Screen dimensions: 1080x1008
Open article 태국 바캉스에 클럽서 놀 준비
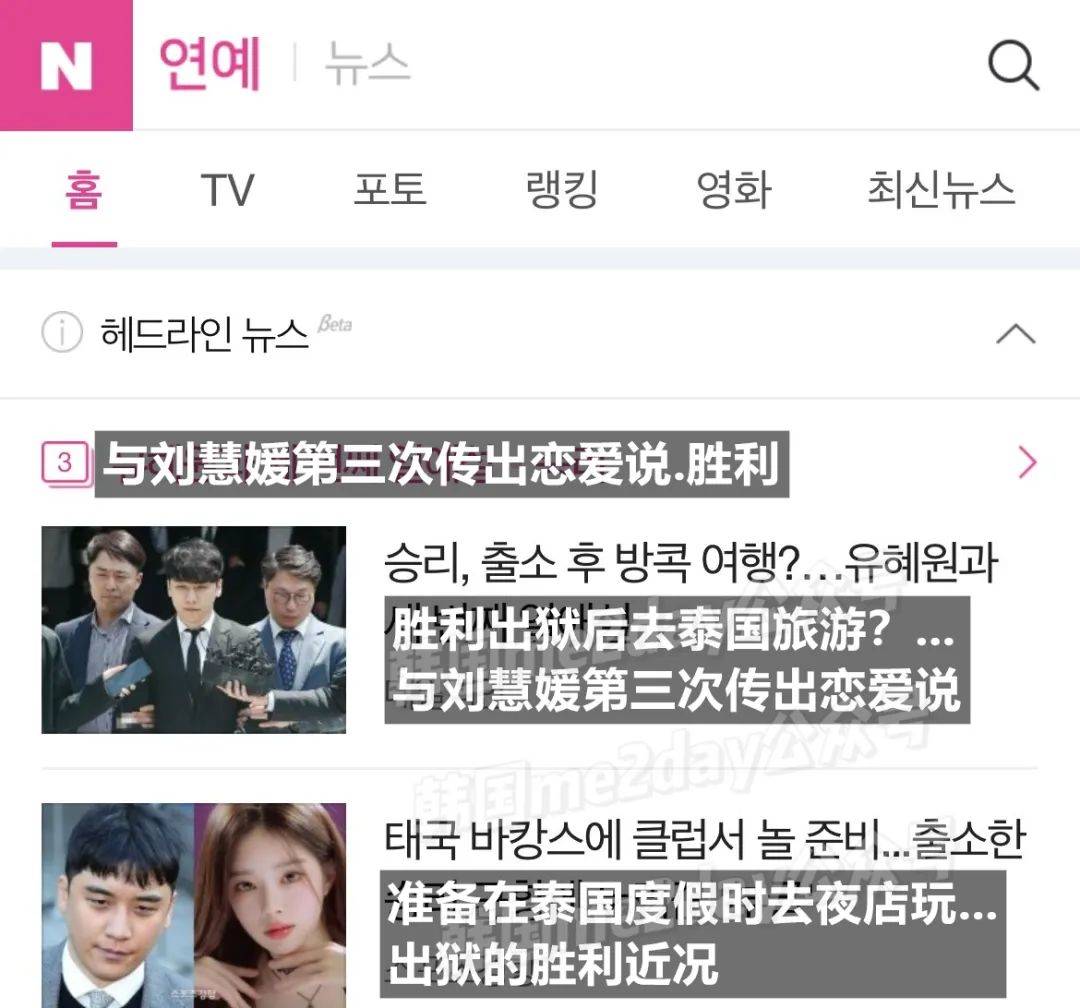[x=704, y=841]
